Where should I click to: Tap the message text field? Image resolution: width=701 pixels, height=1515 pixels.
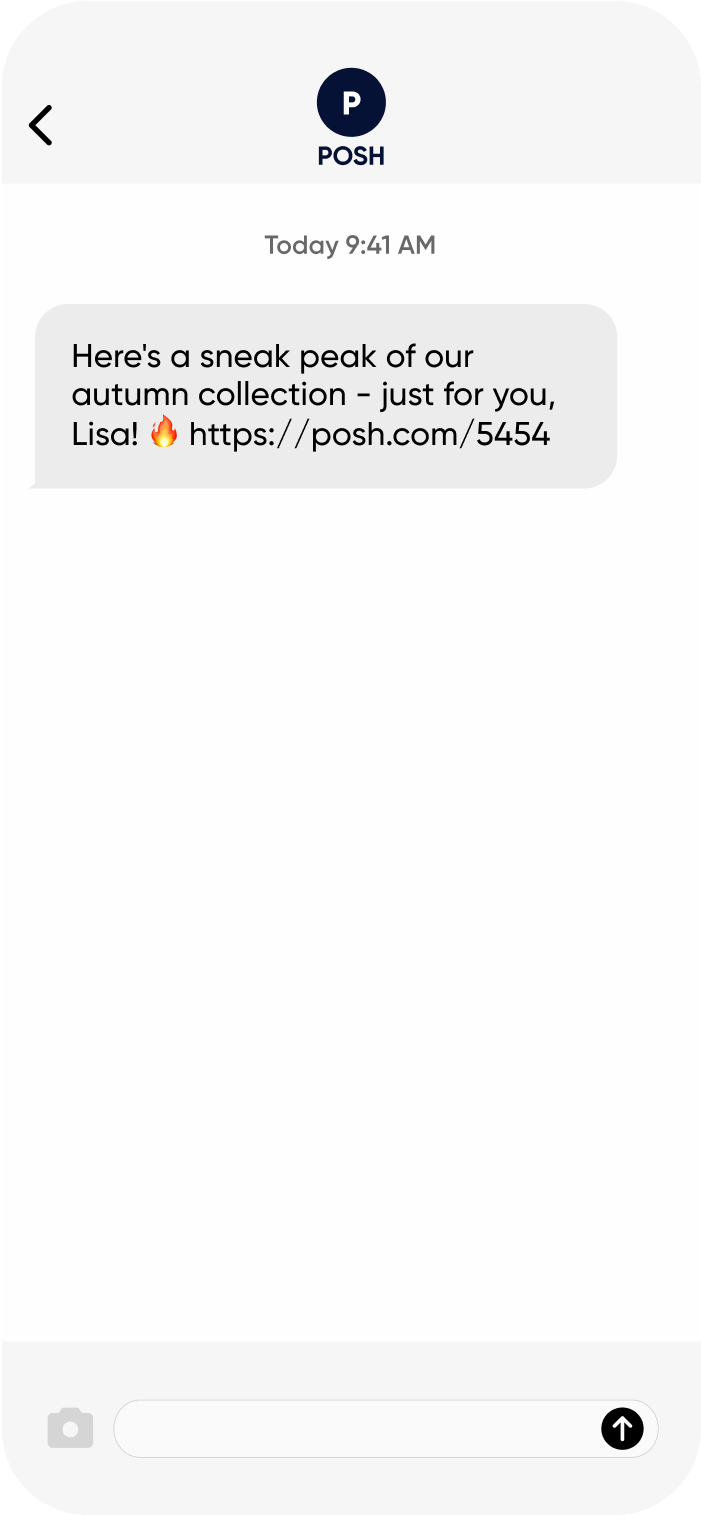coord(355,1428)
